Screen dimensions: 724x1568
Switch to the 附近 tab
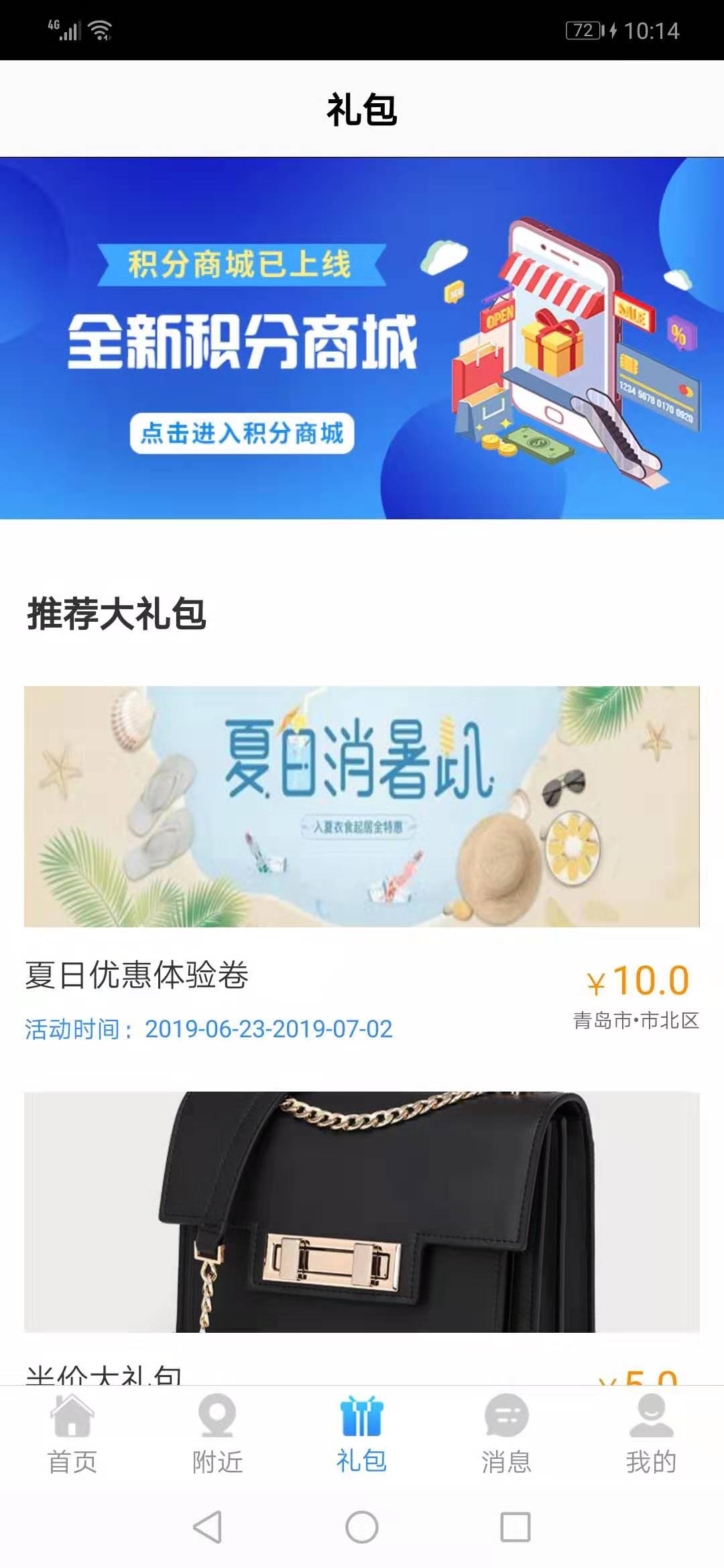pos(217,1434)
